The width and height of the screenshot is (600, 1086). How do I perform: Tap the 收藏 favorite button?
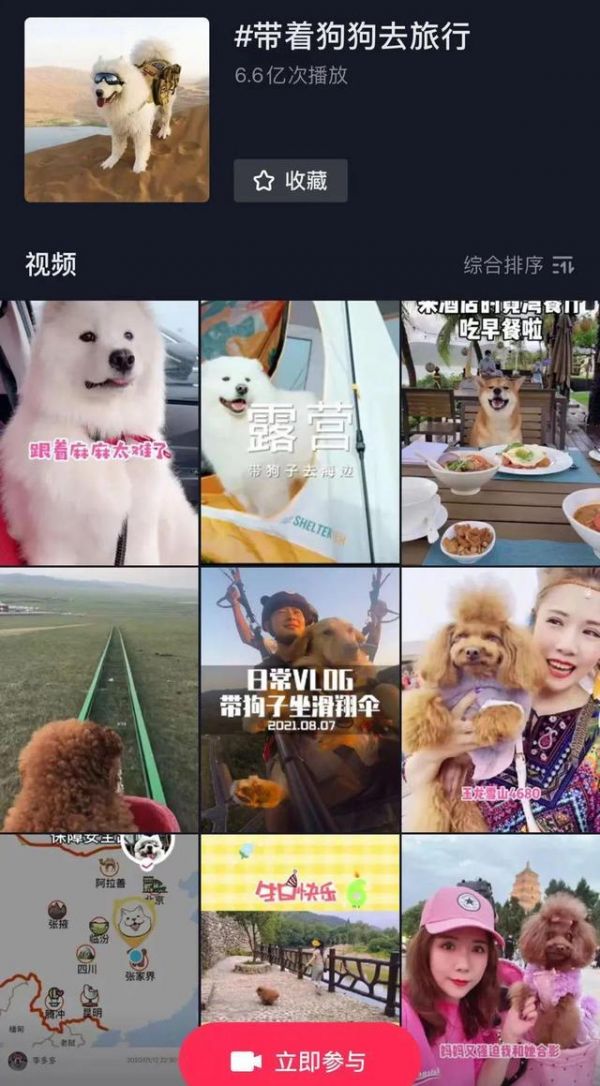coord(290,181)
